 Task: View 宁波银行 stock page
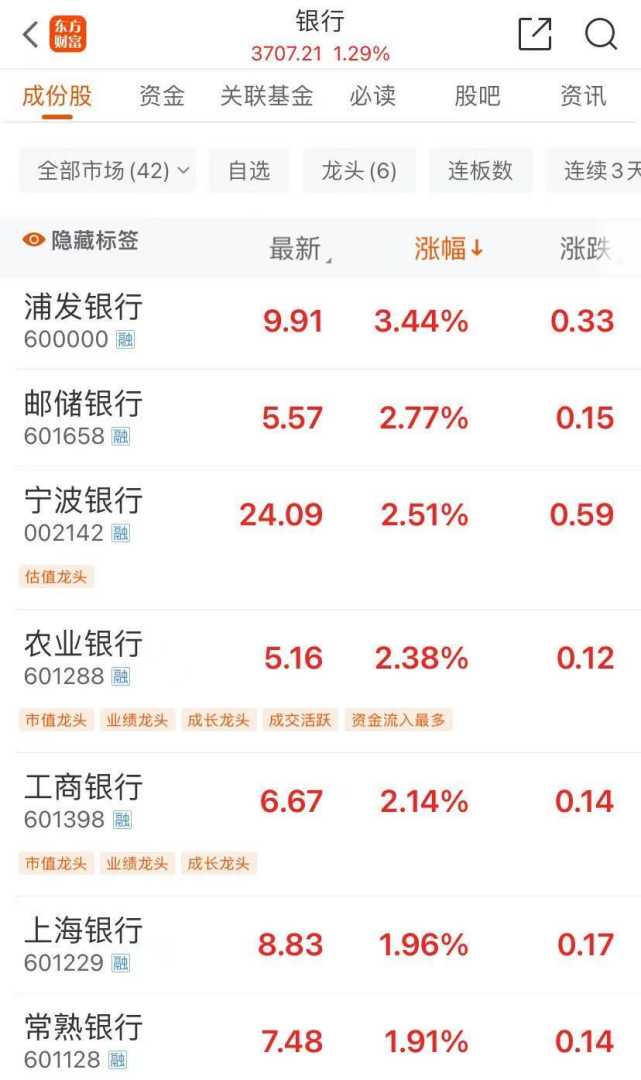(83, 514)
